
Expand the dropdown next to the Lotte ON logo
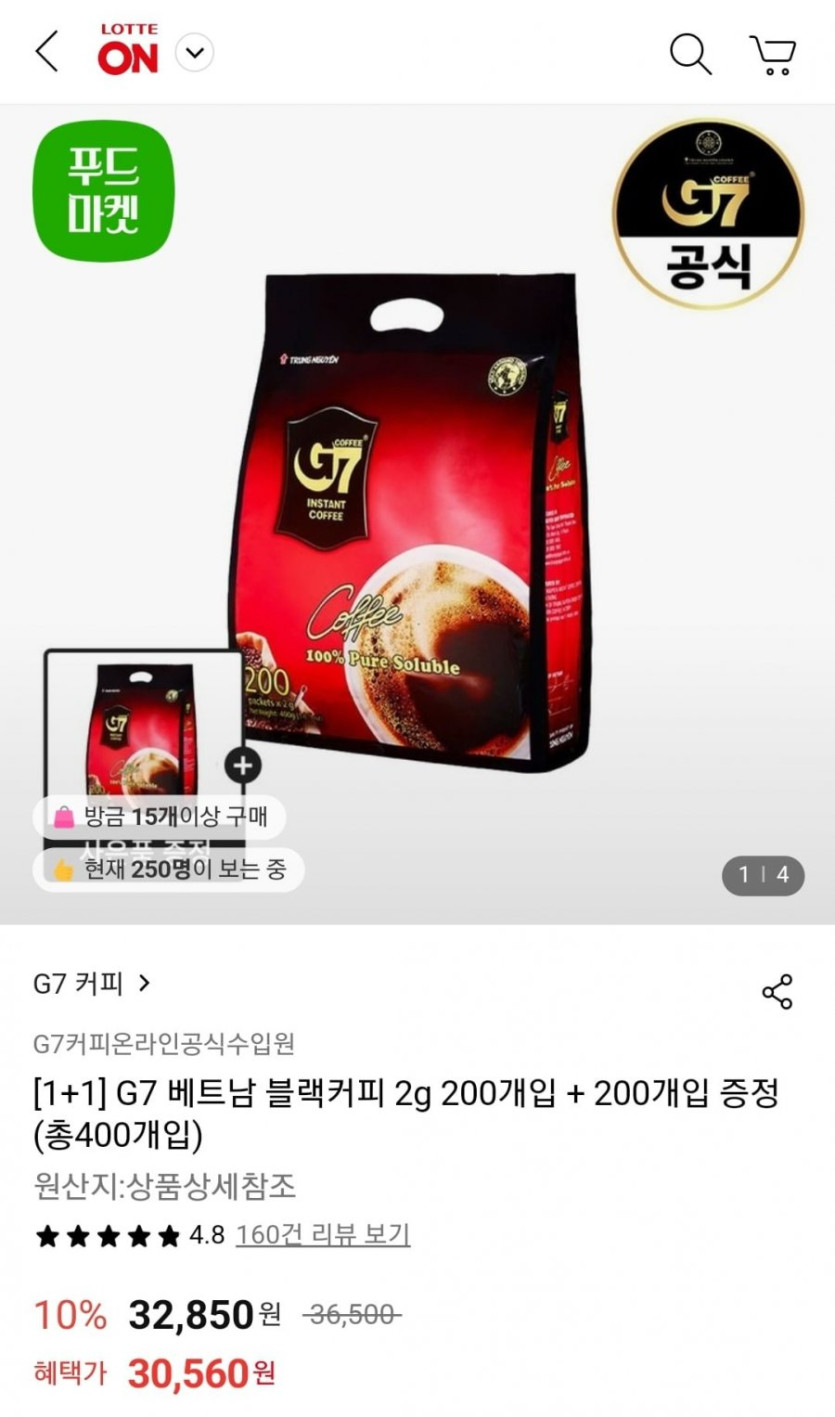click(x=195, y=52)
